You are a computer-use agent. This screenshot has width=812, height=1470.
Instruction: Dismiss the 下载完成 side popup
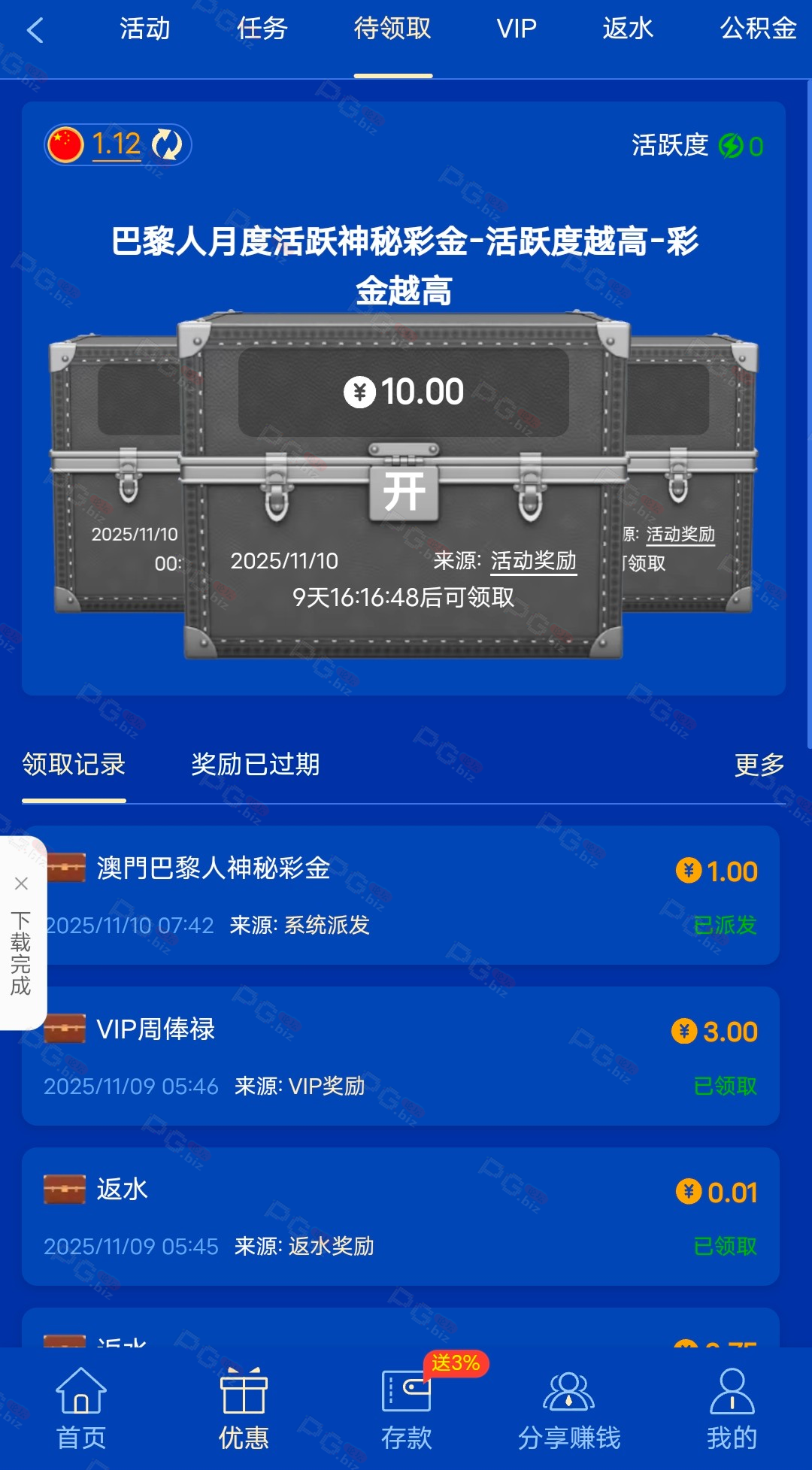(x=21, y=884)
